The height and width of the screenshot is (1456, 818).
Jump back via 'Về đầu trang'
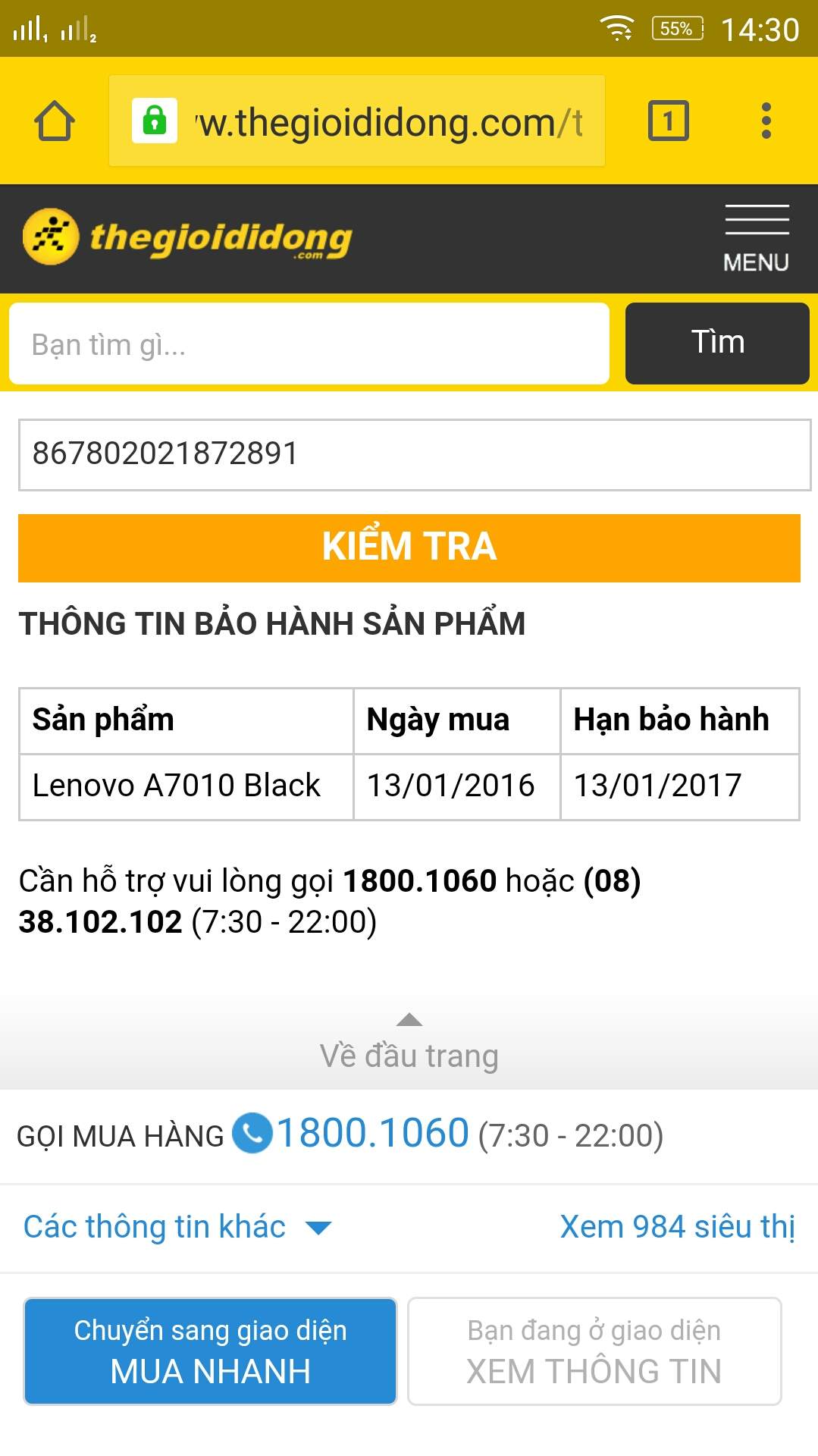409,1044
